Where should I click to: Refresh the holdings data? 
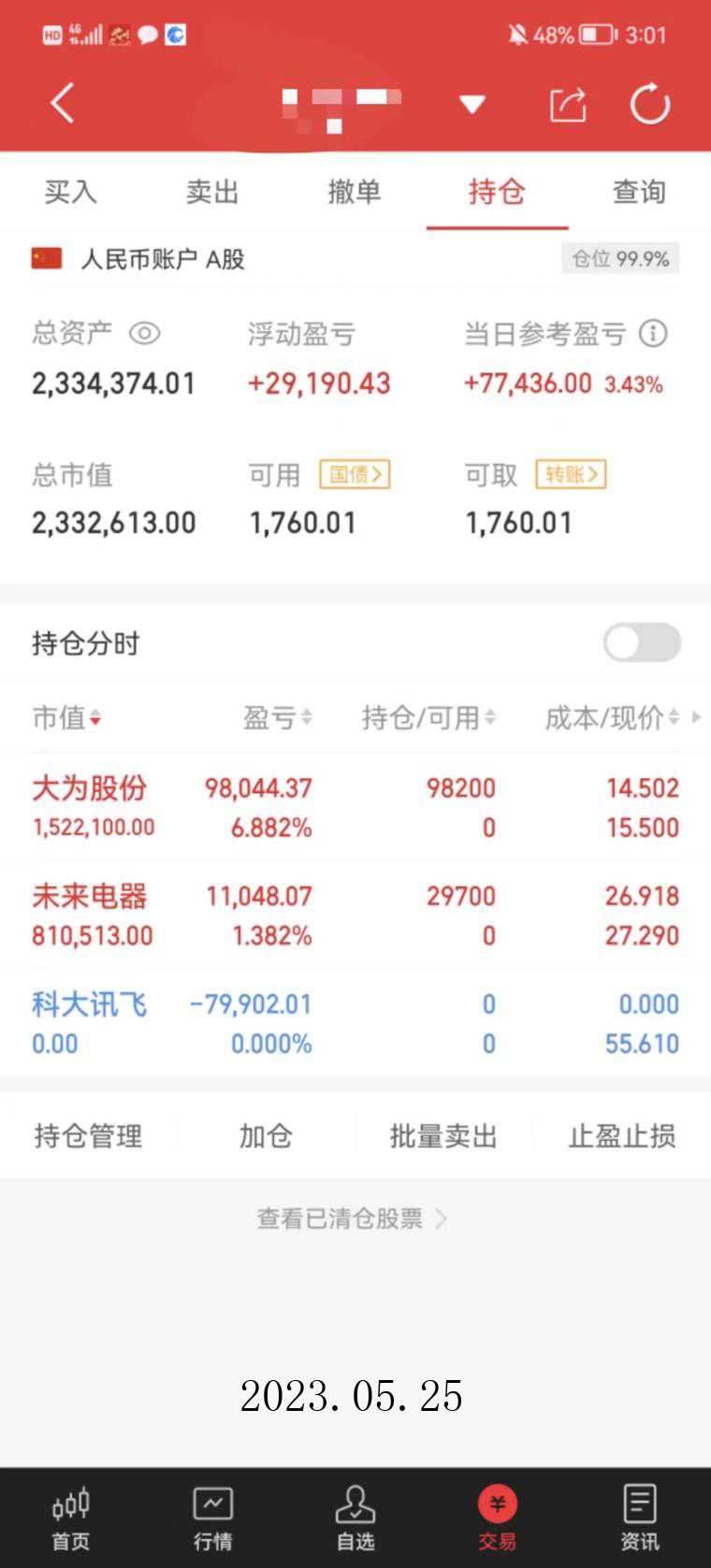coord(649,104)
